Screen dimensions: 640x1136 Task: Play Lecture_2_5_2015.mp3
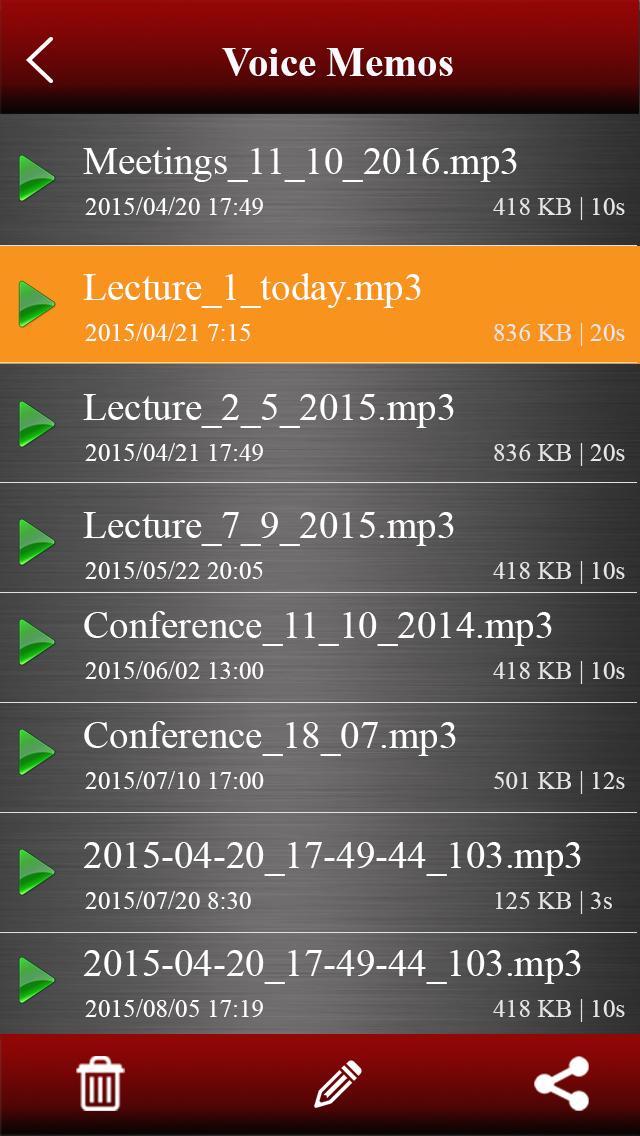tap(36, 423)
